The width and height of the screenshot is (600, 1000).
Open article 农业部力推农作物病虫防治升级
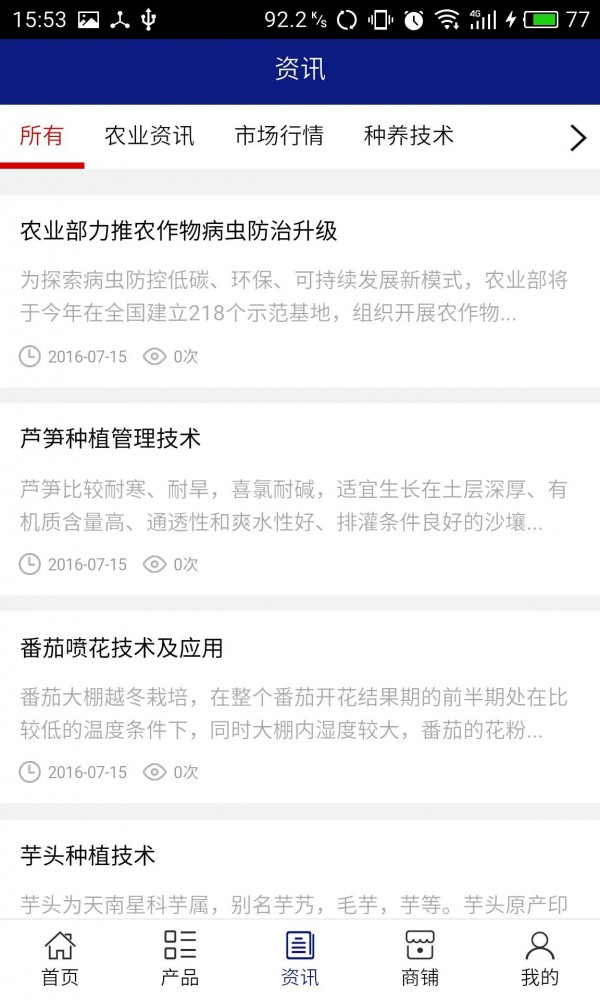click(x=300, y=291)
